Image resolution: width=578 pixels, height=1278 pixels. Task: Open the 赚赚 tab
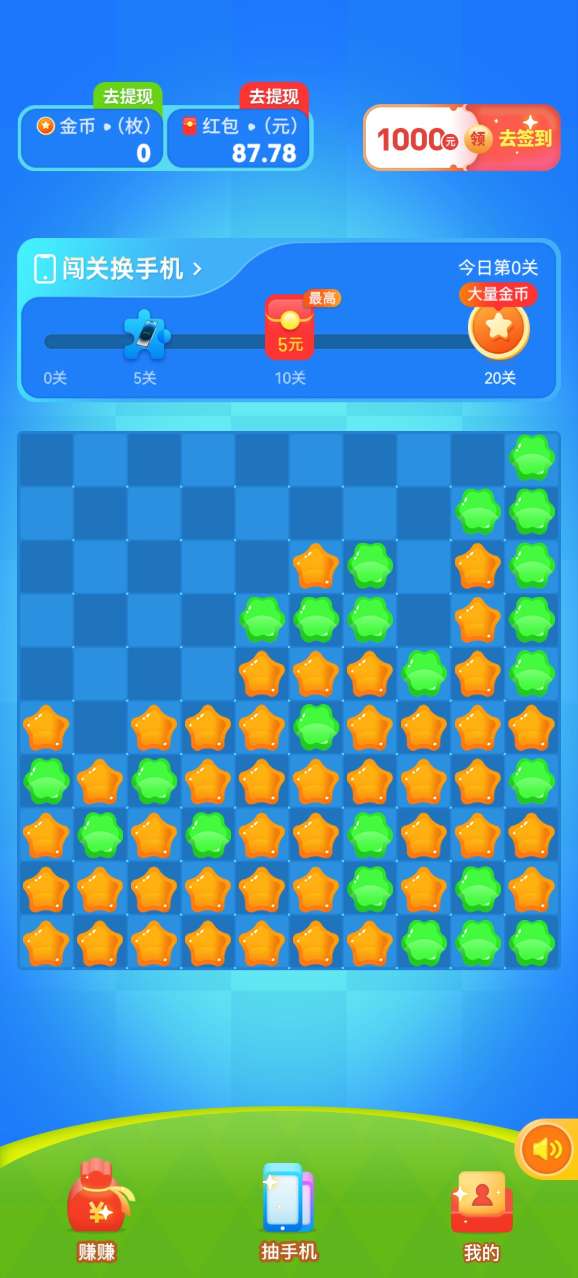point(97,1211)
